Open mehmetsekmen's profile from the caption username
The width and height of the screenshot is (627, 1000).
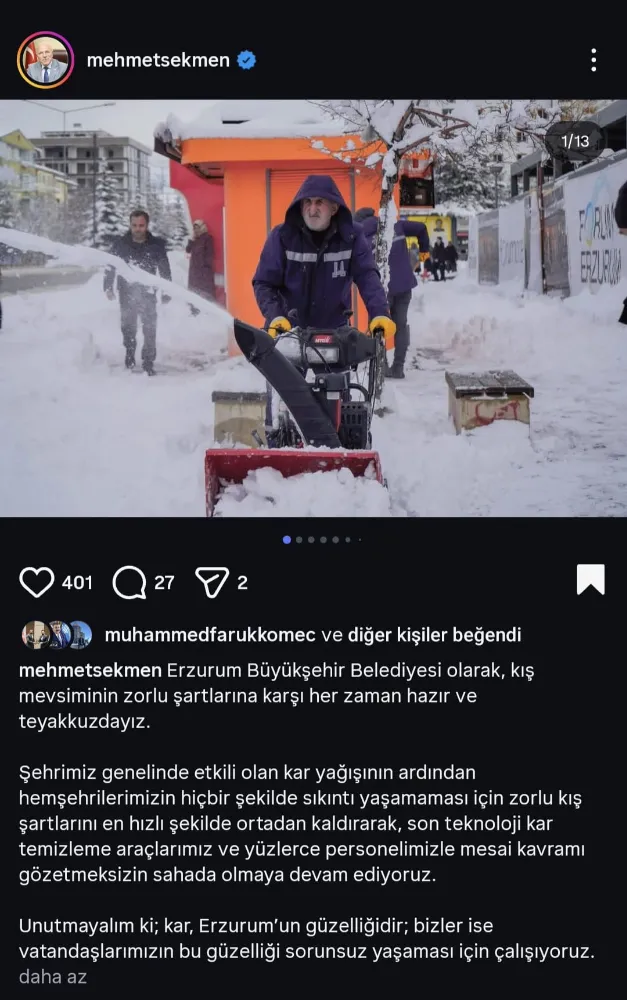coord(91,668)
